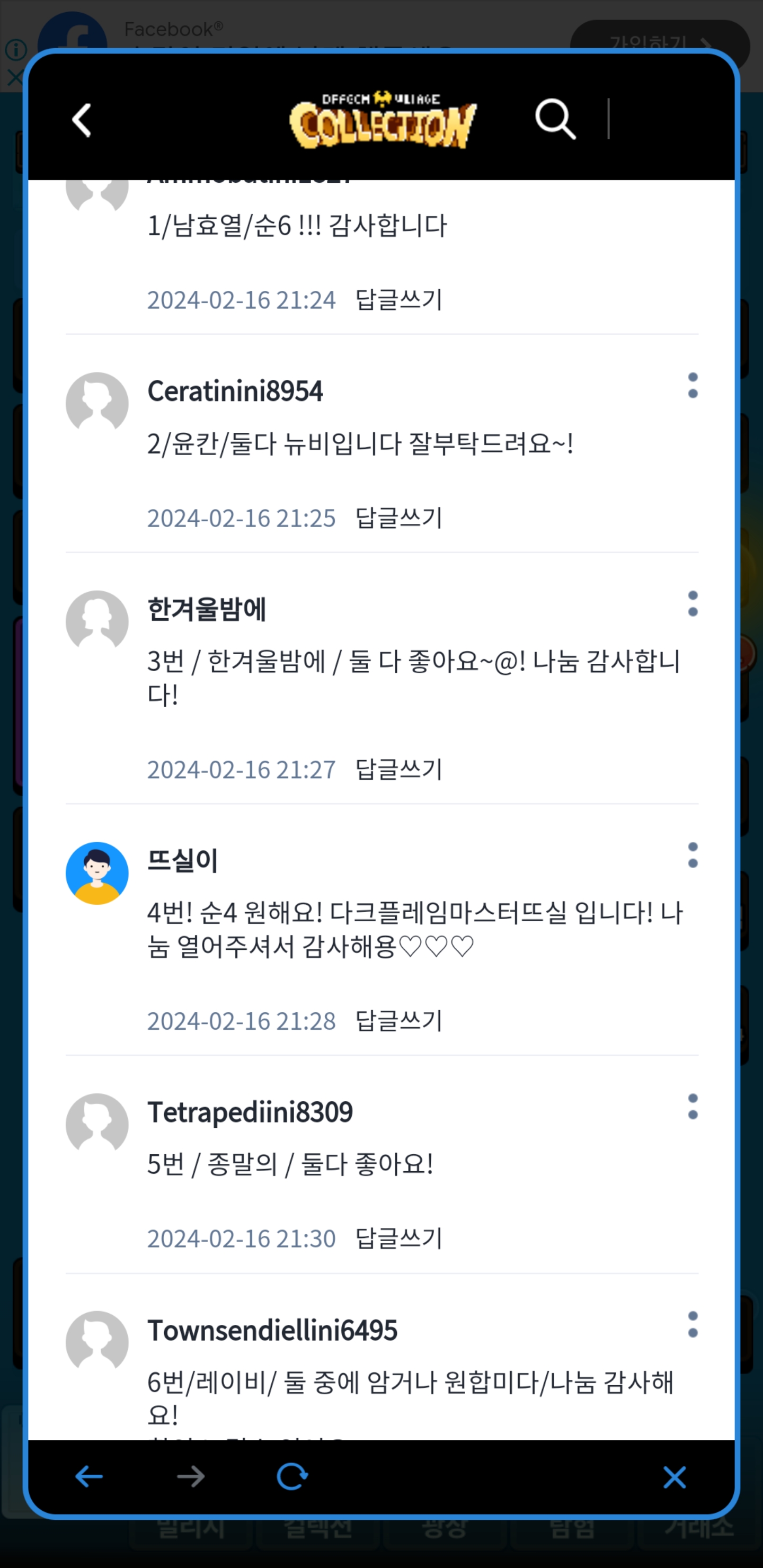
Task: Navigate back in the browser toolbar
Action: [x=89, y=1476]
